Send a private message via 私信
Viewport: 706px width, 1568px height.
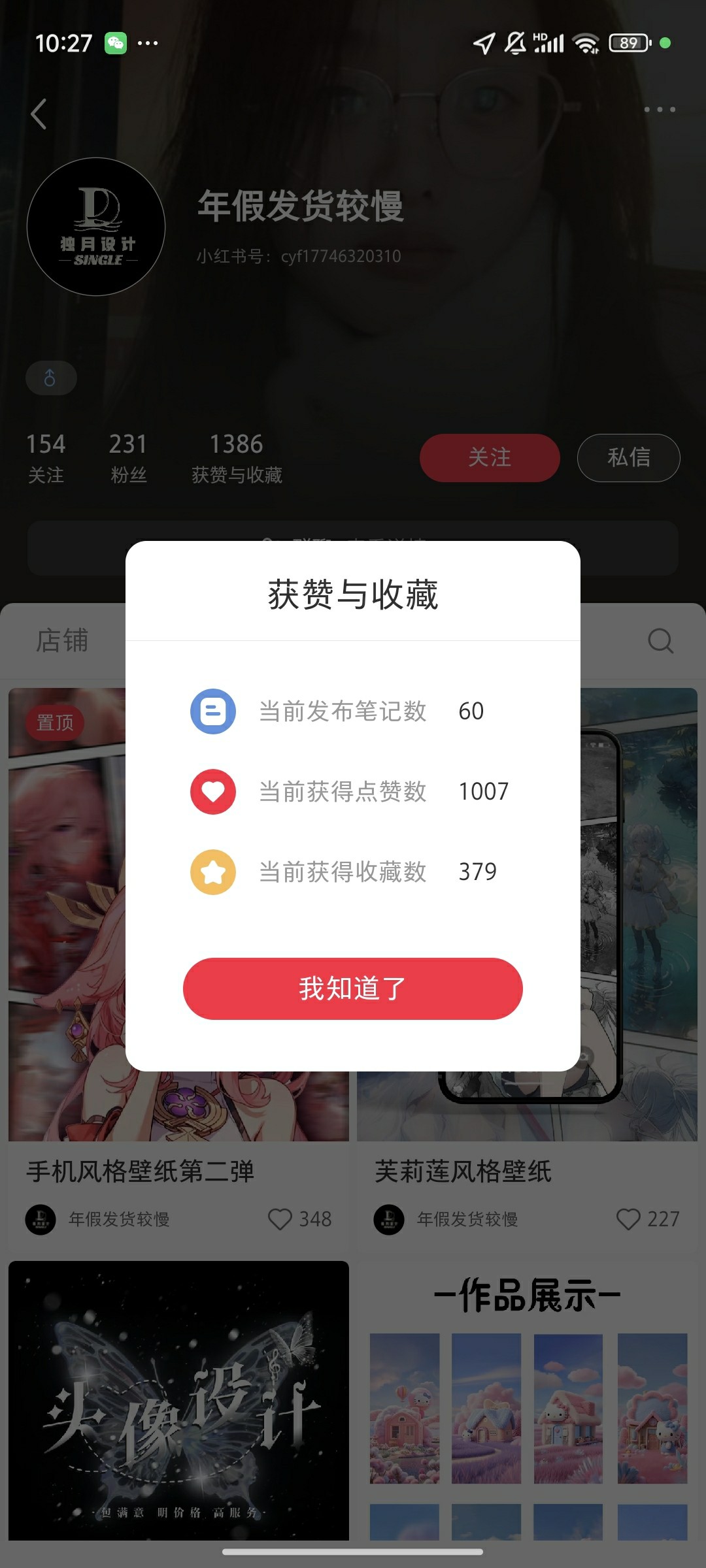pos(628,457)
